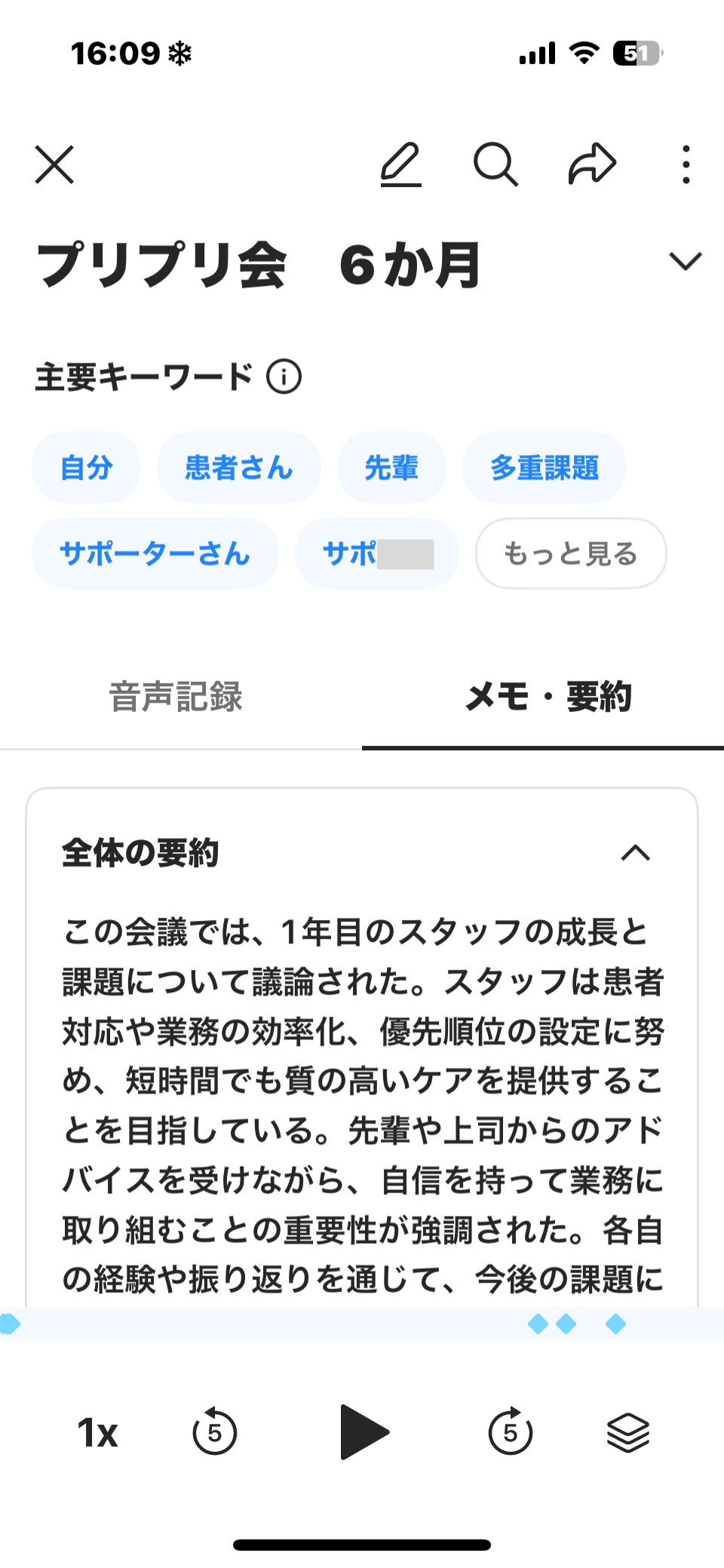
Task: Close the recording note screen
Action: point(54,164)
